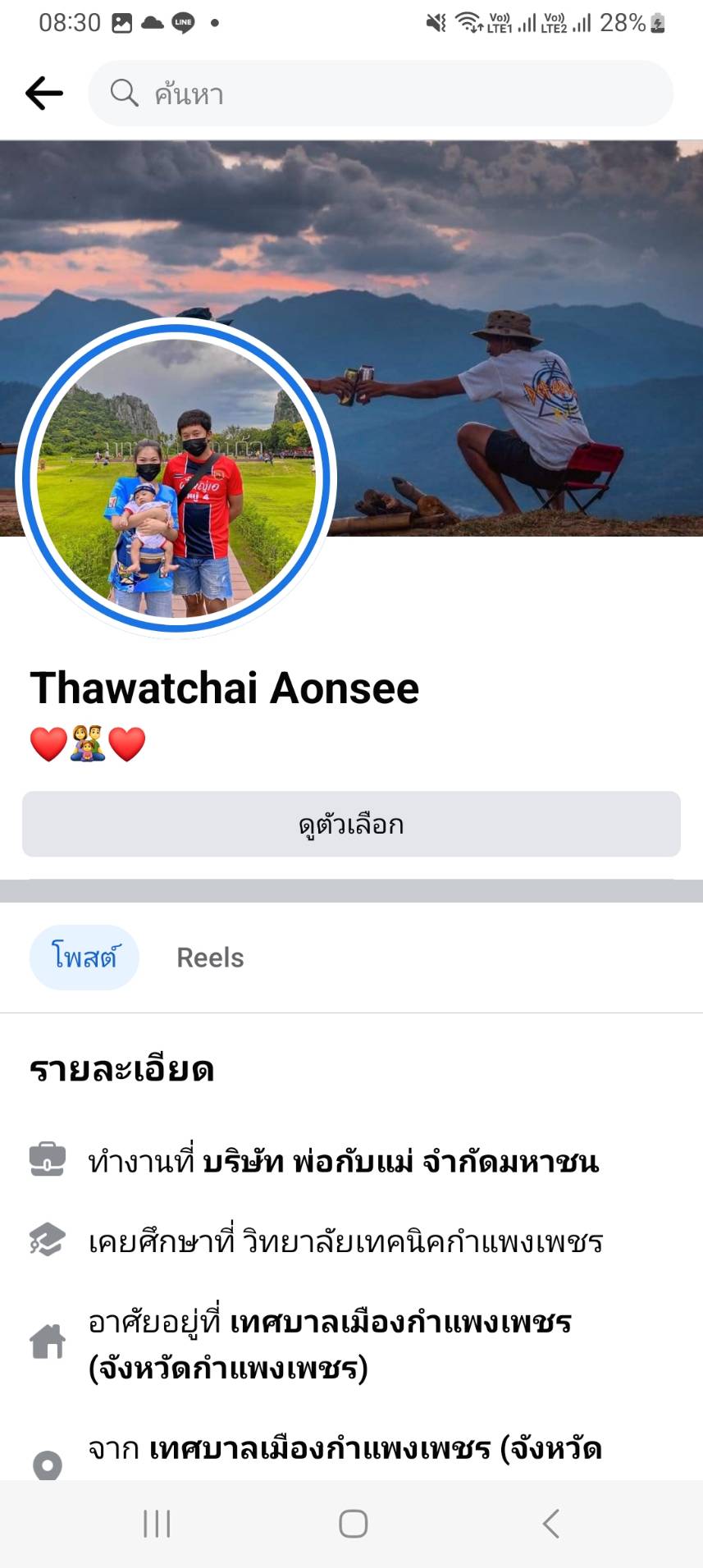Open workplace บริษัท พ่อกับแม่ จำกัดมหาชน
Image resolution: width=703 pixels, height=1568 pixels.
[x=400, y=1162]
